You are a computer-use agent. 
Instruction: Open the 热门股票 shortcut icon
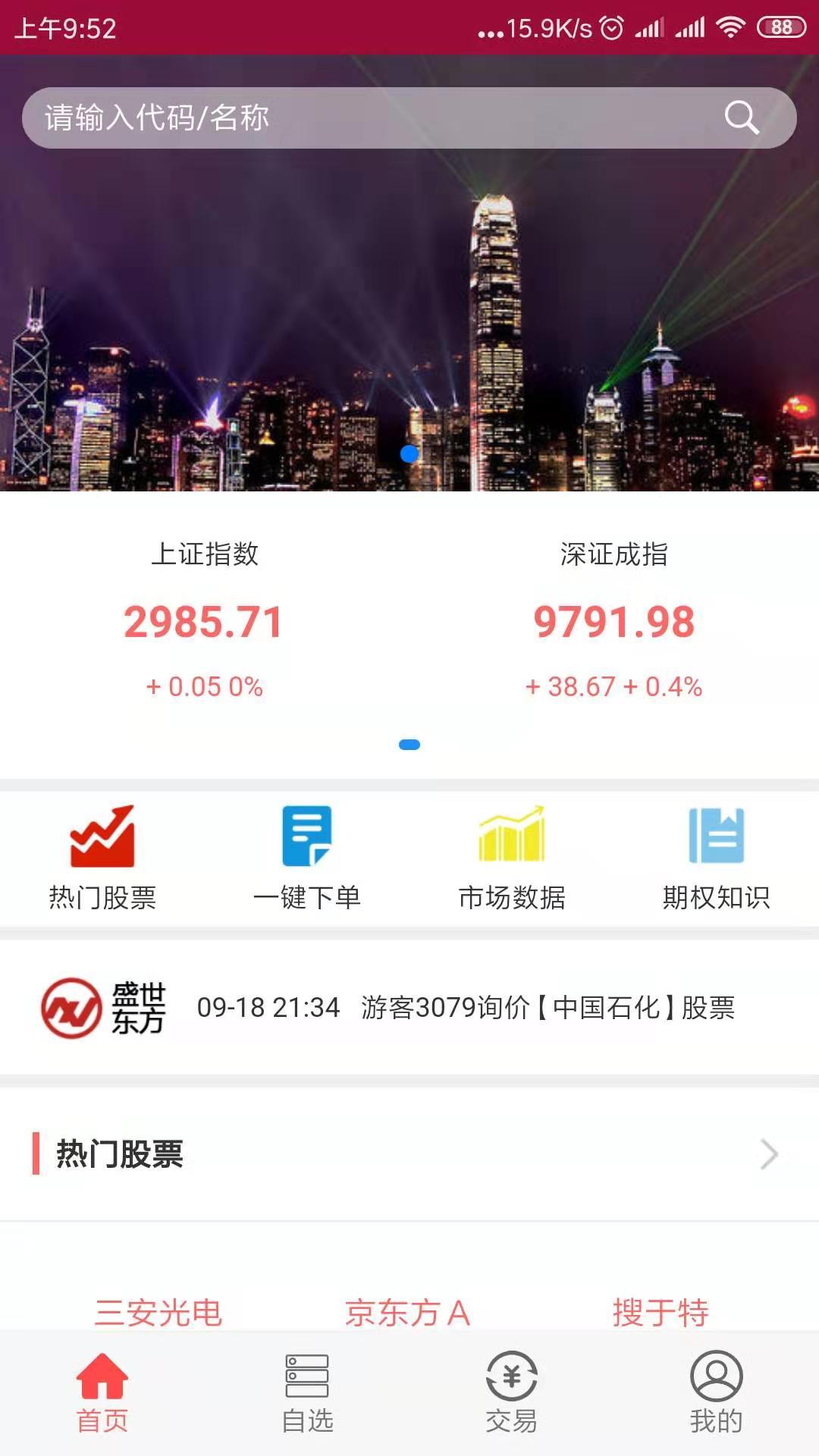tap(102, 857)
